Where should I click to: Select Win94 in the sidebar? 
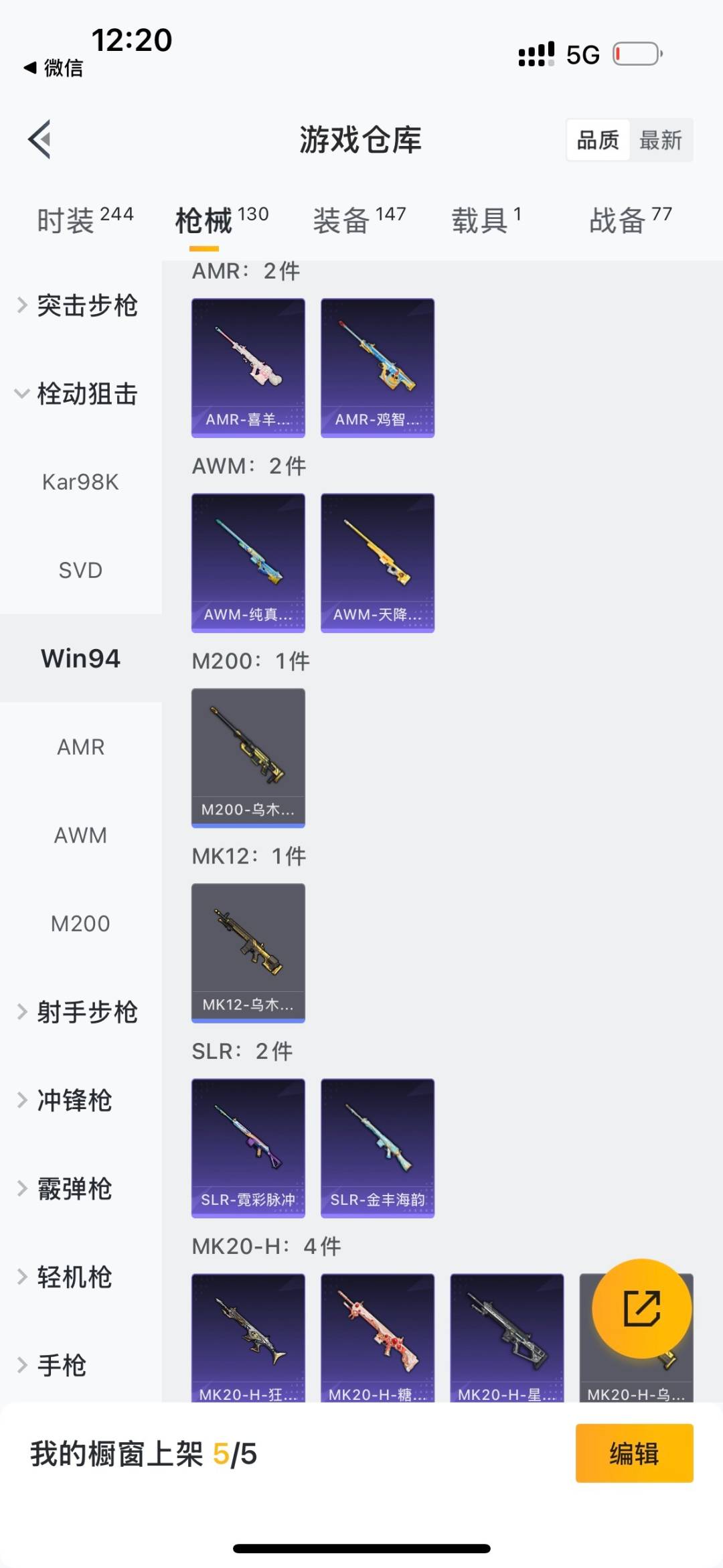[80, 658]
